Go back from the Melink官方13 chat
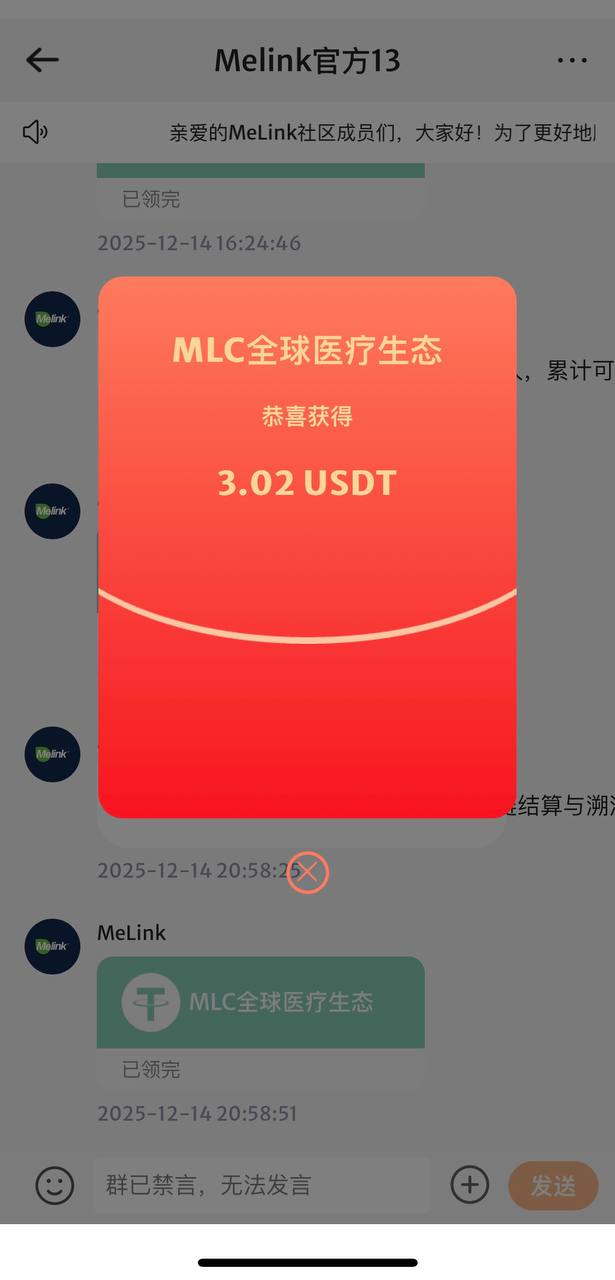 (42, 60)
